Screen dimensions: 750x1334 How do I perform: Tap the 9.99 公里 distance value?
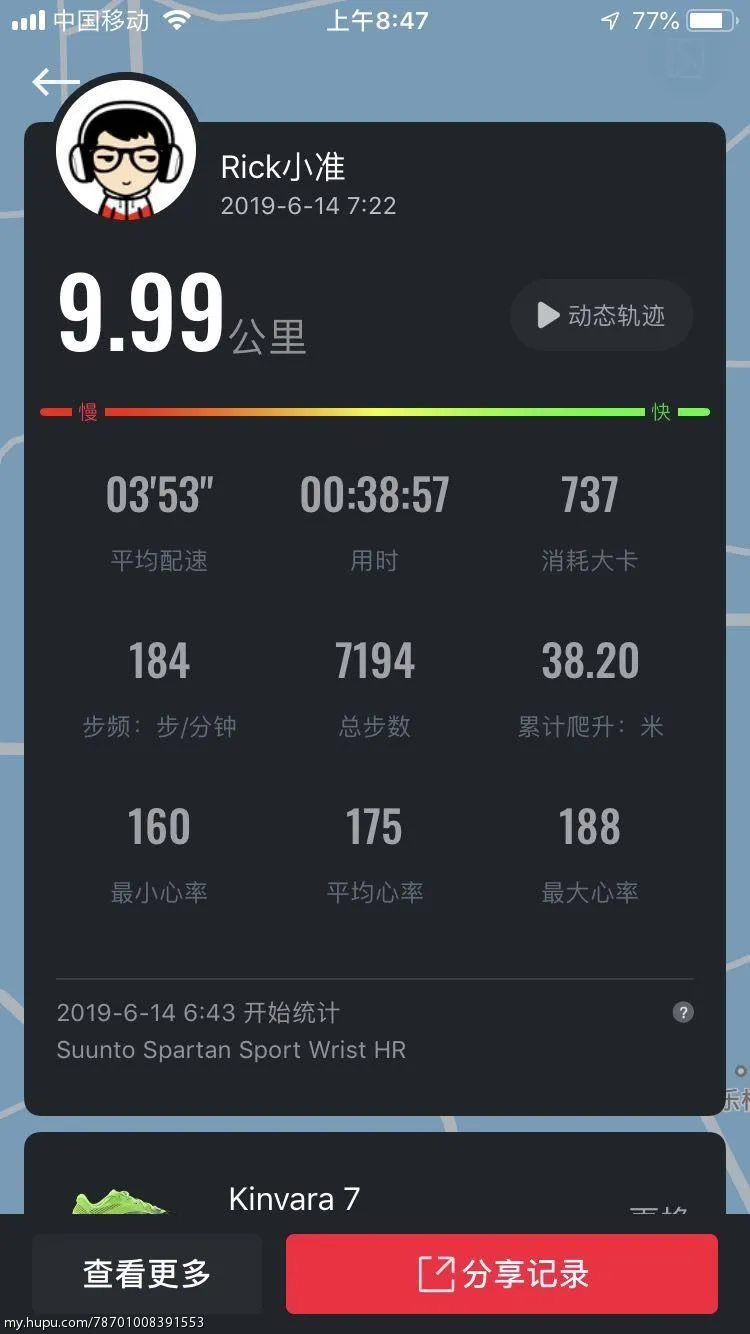click(x=180, y=315)
